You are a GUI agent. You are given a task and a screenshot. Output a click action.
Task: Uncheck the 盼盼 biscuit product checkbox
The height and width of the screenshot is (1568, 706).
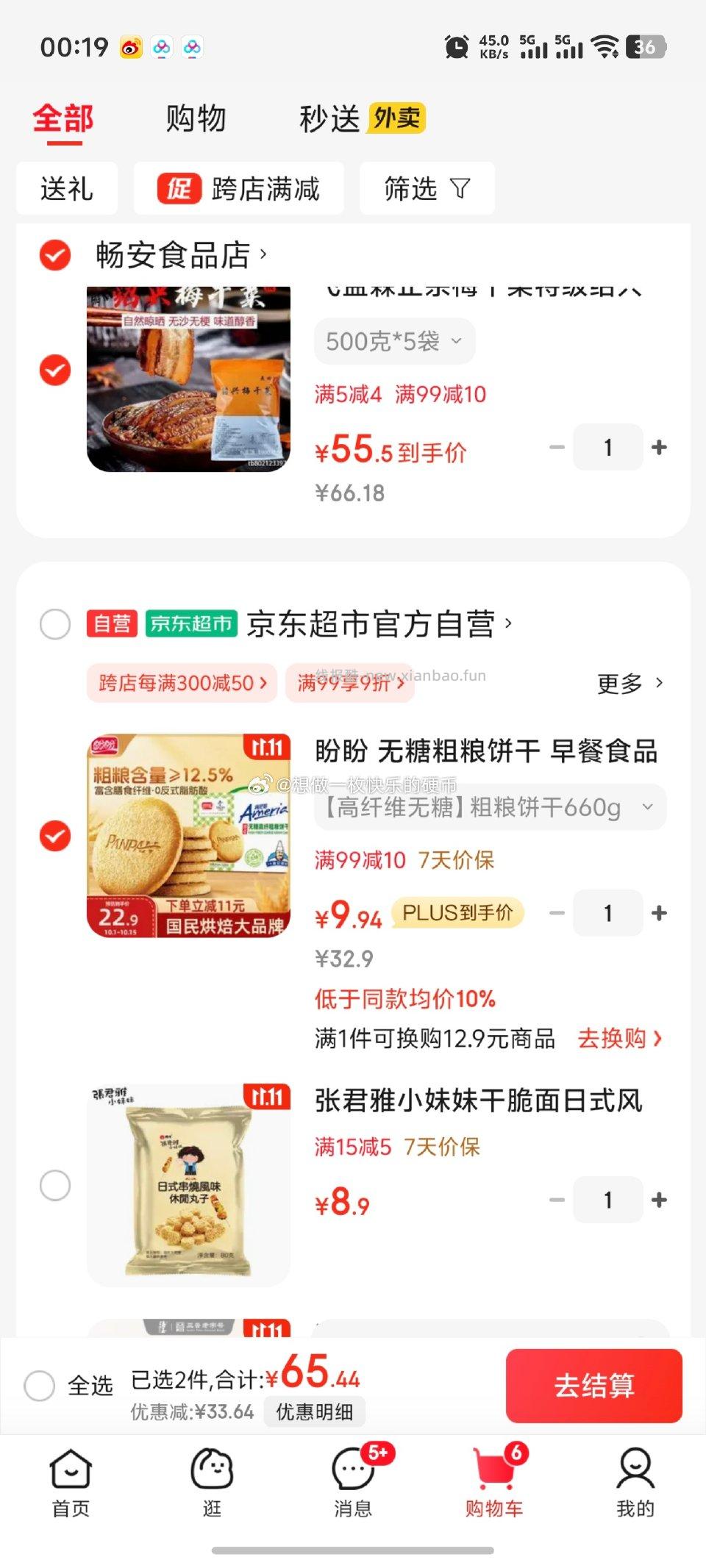click(x=54, y=836)
